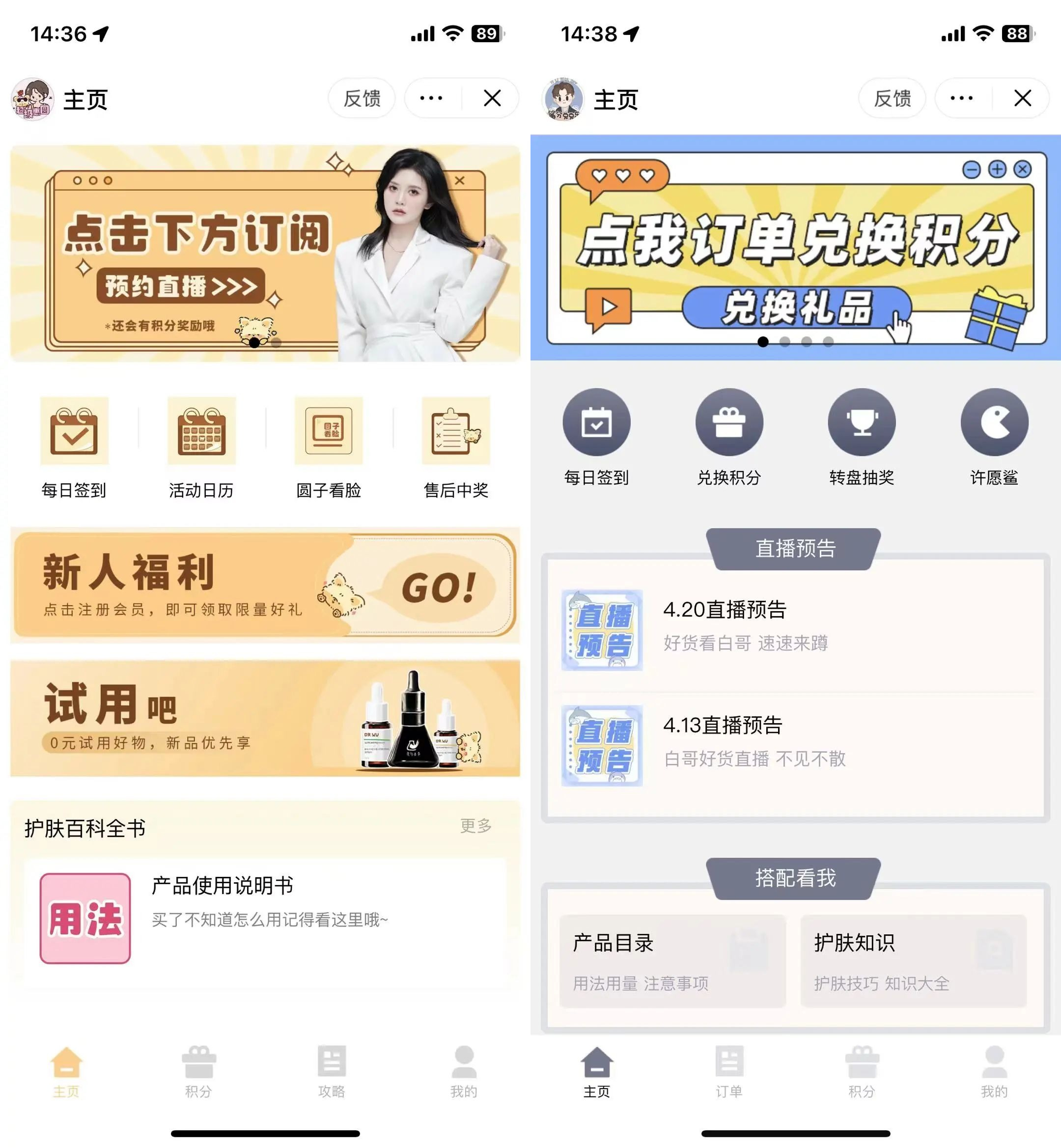This screenshot has height=1148, width=1061.
Task: Open the 产品目录 card
Action: 672,961
